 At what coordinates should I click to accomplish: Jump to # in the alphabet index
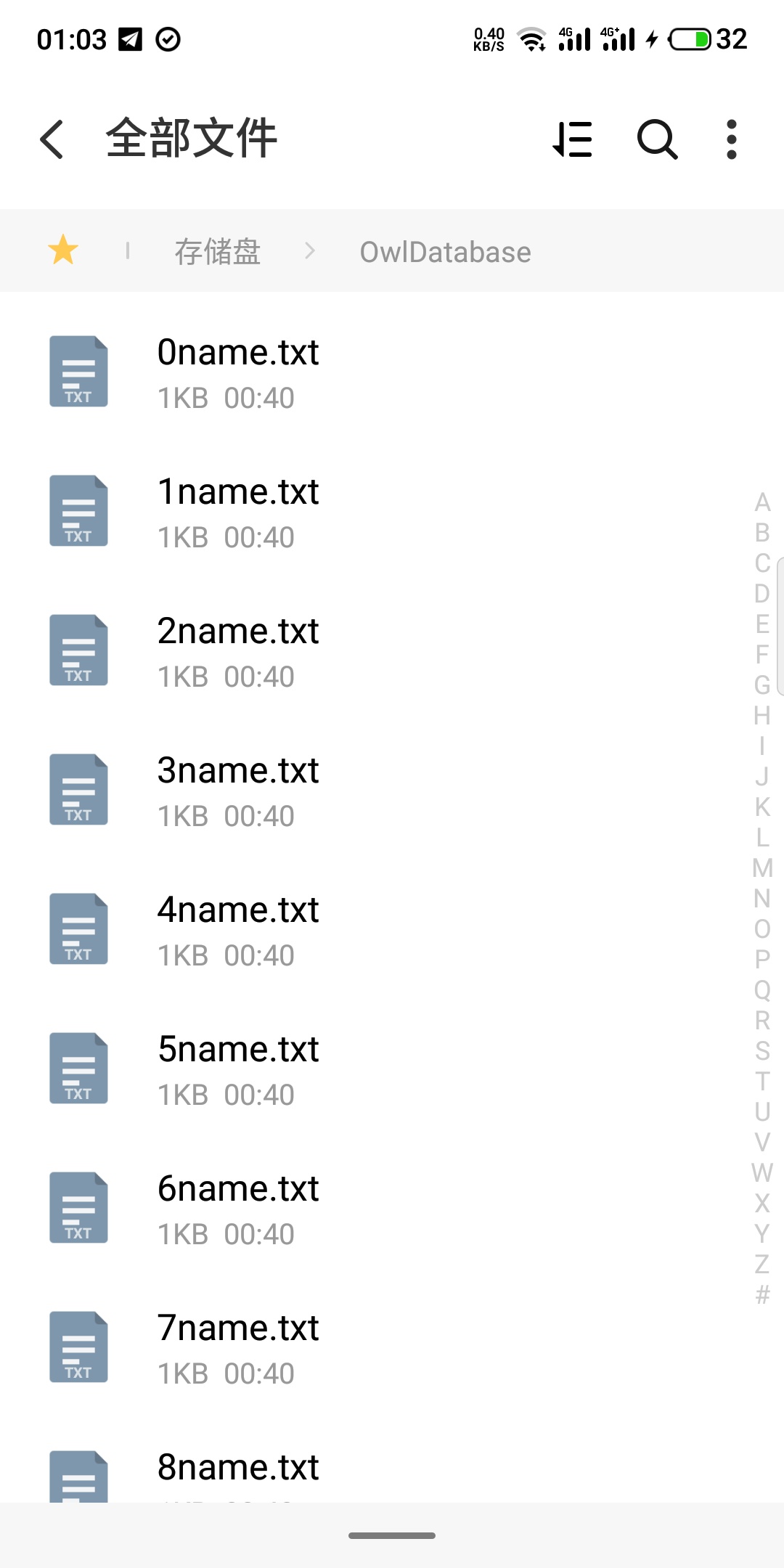(x=761, y=1294)
